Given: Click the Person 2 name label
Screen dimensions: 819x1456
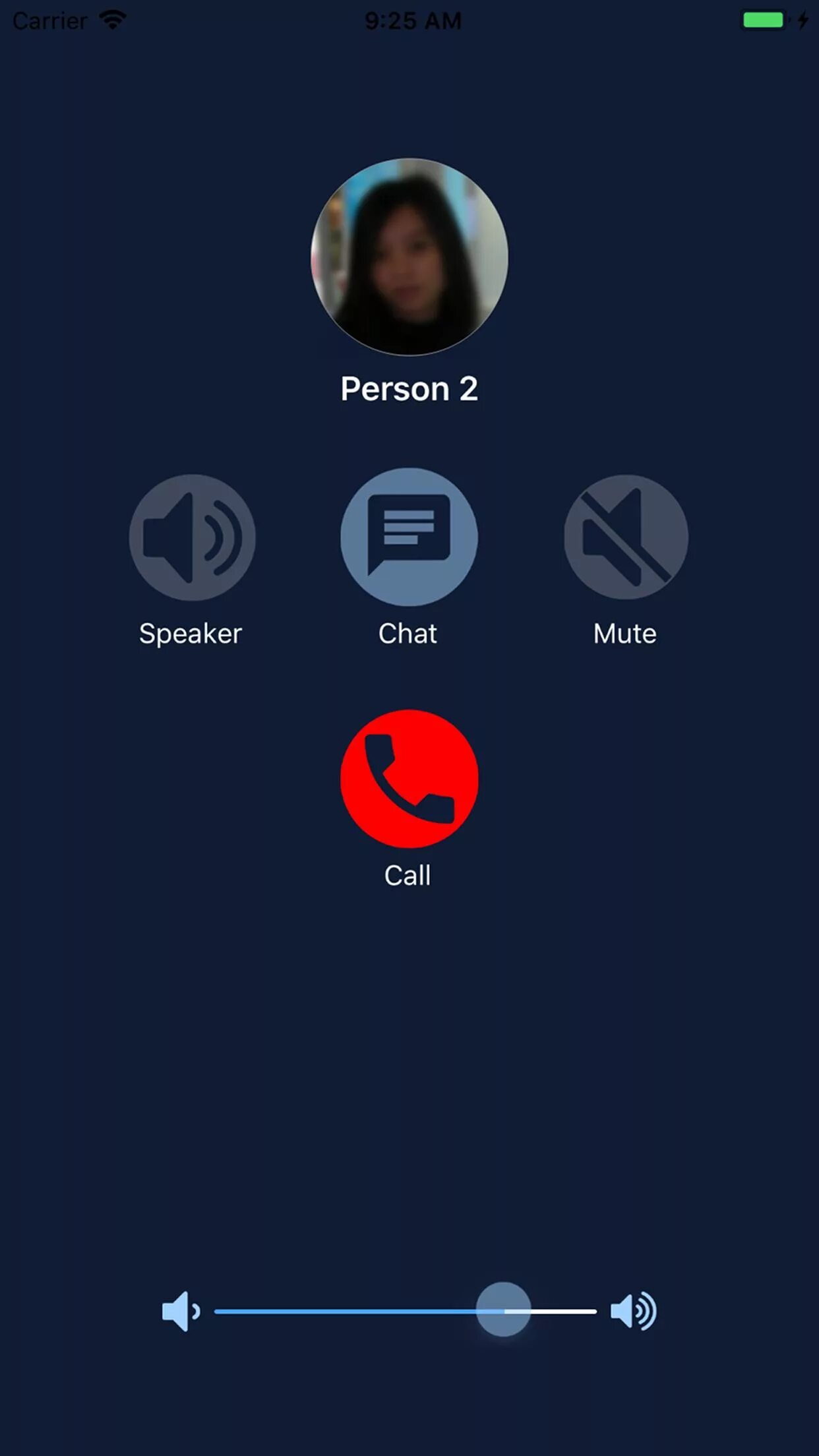Looking at the screenshot, I should coord(409,388).
